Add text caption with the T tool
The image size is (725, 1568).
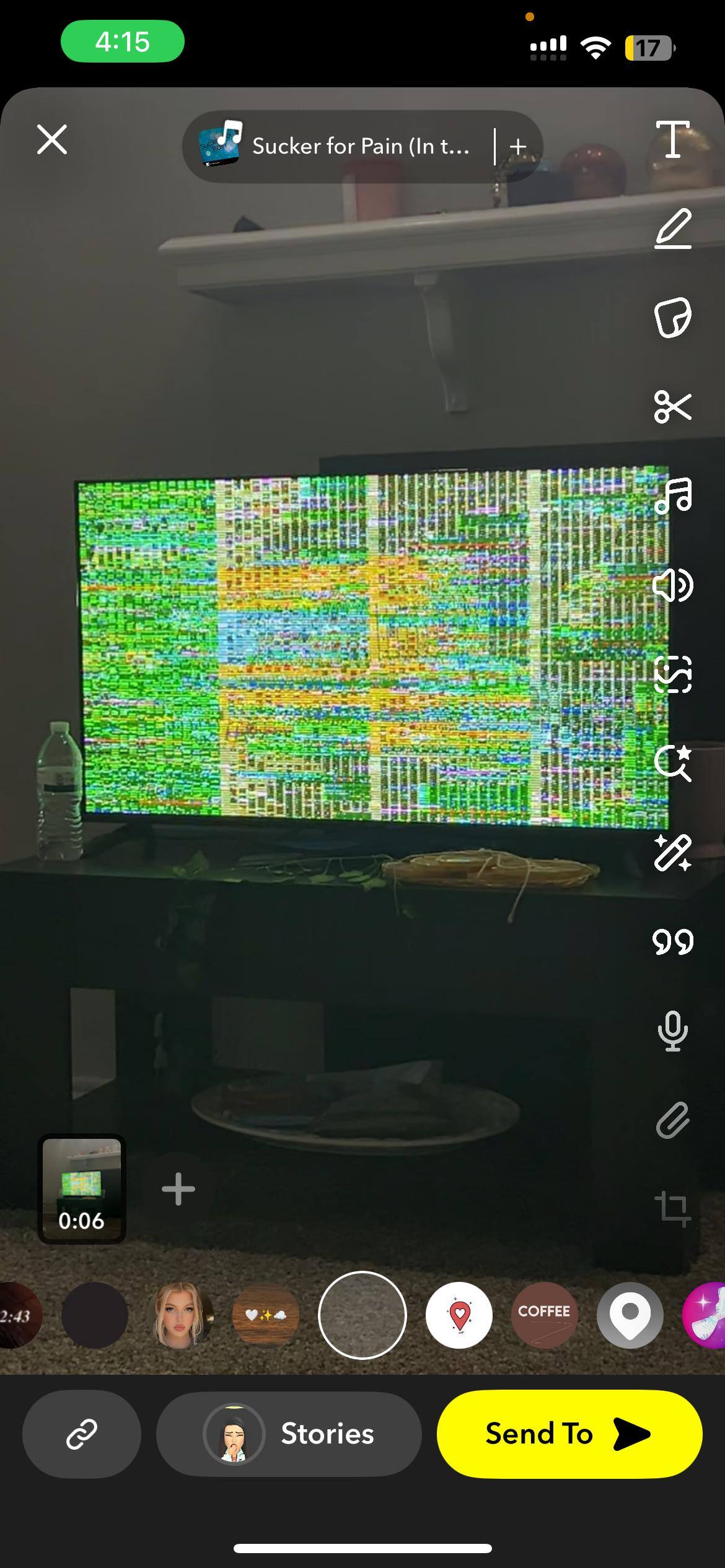coord(673,139)
